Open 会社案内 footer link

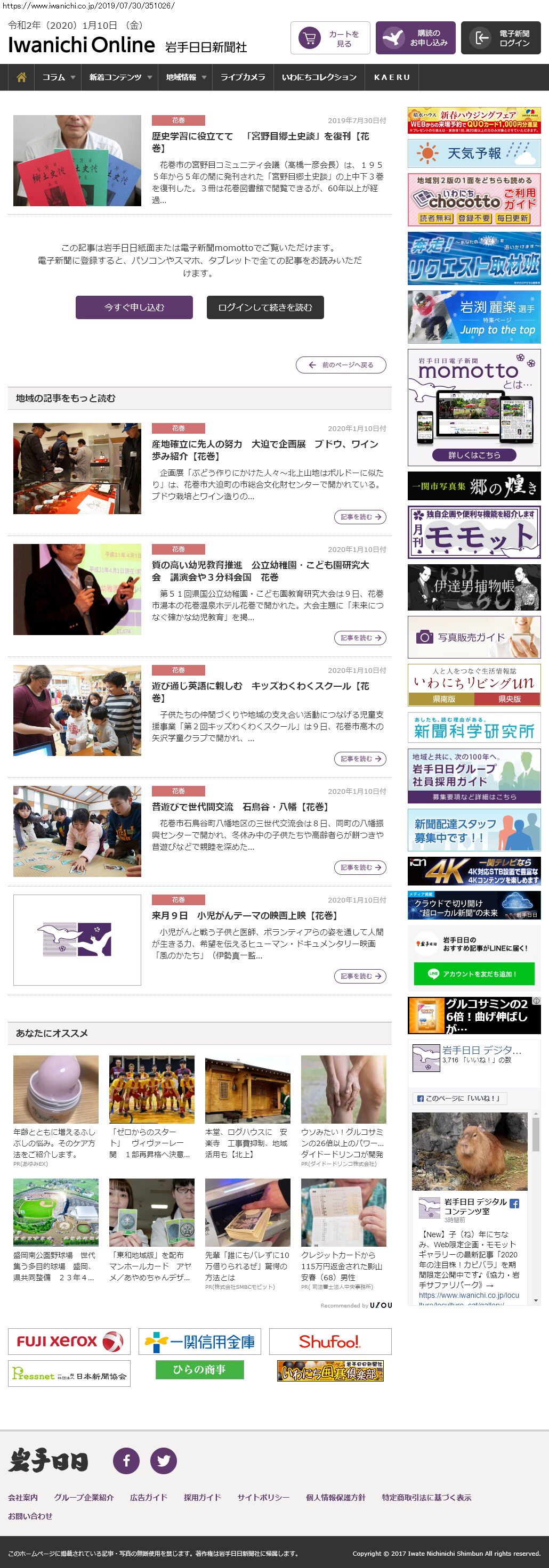(22, 1497)
